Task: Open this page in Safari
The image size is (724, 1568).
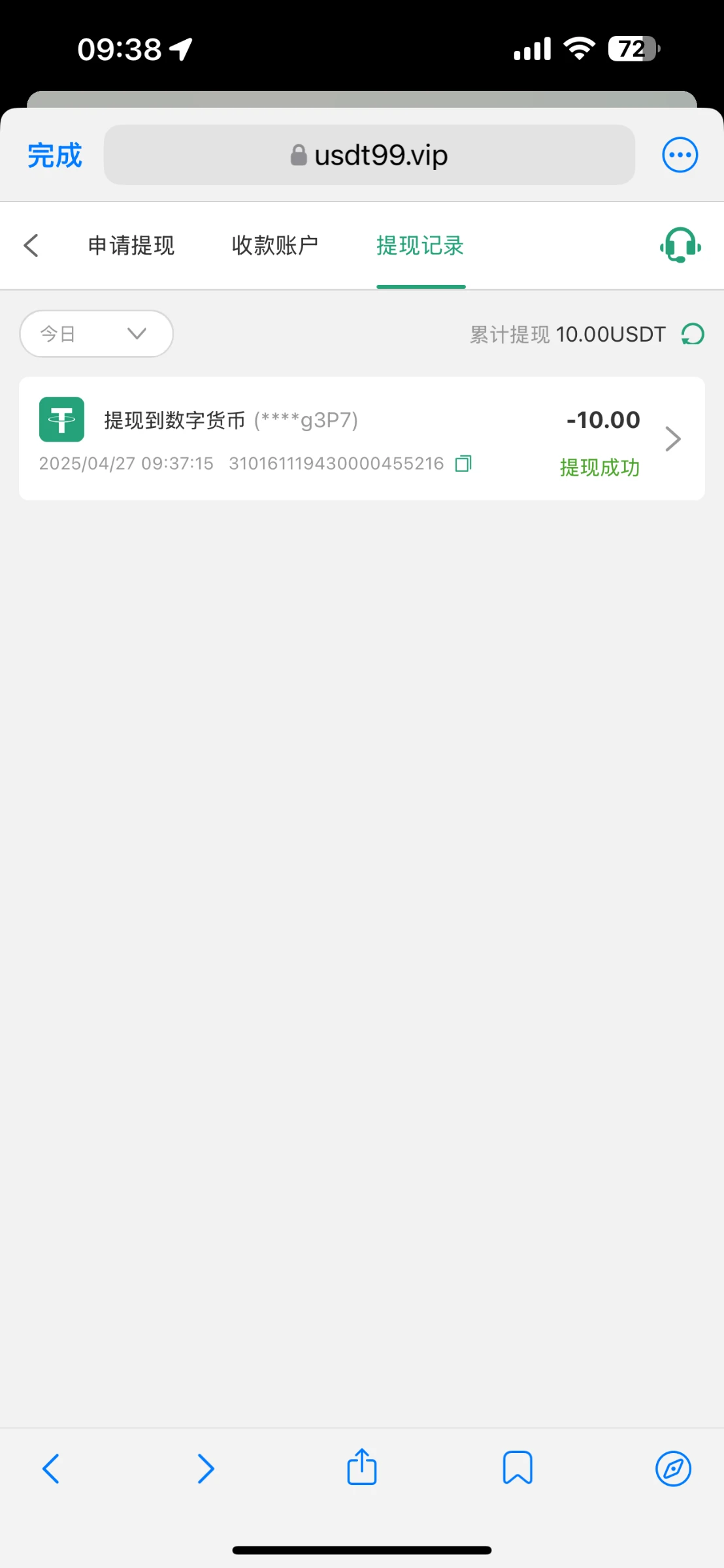Action: 673,1469
